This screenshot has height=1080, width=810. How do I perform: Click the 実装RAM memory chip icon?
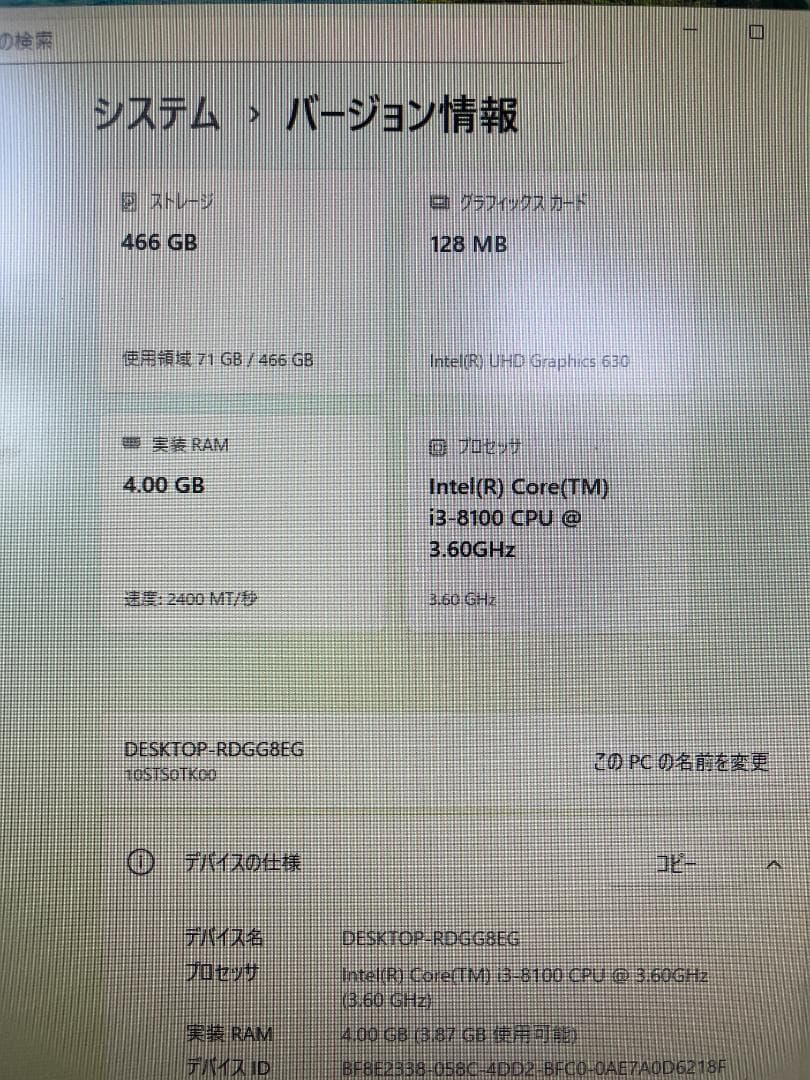pos(129,444)
